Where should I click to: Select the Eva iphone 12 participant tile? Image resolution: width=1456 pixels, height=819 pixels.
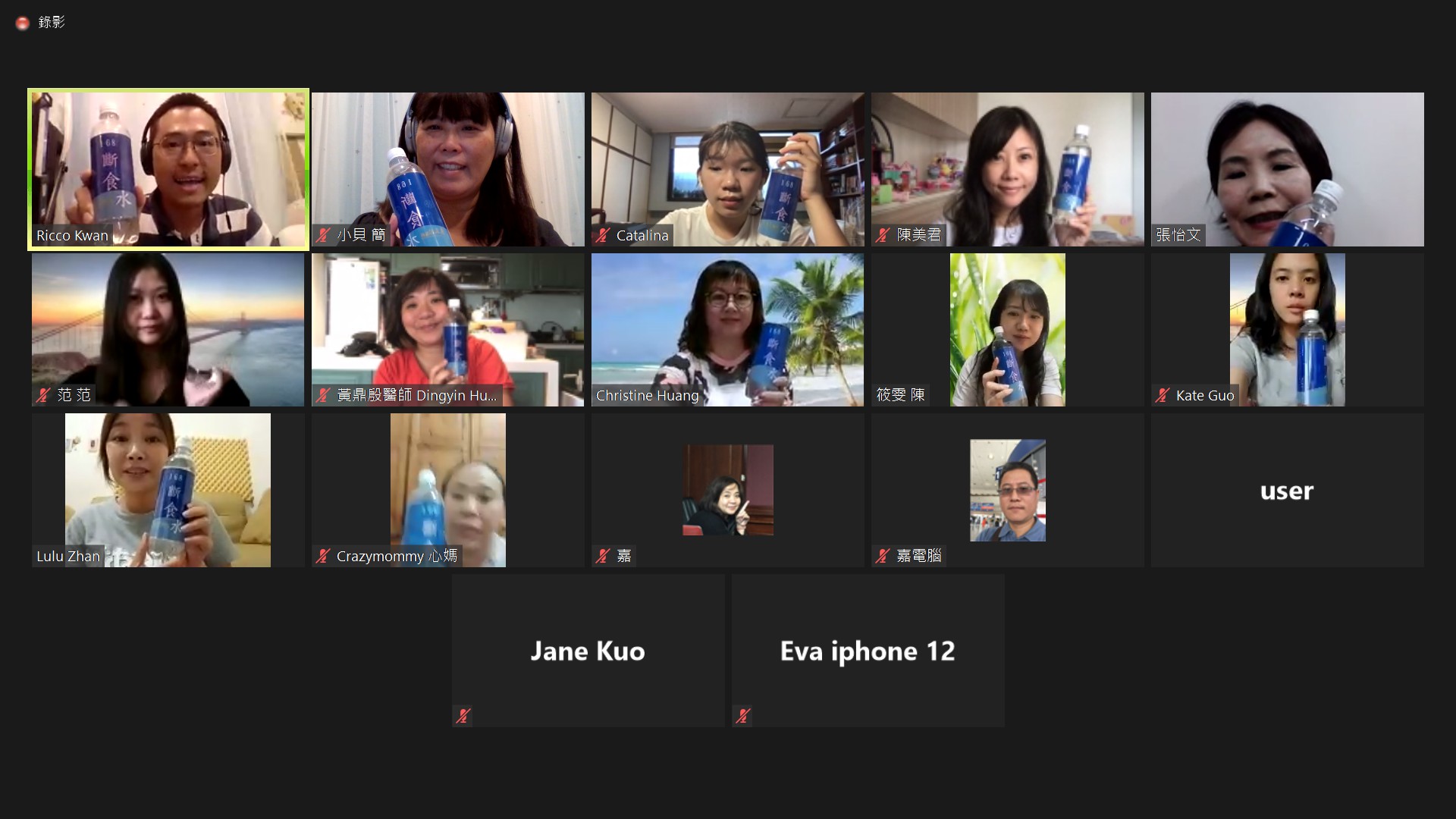click(868, 651)
